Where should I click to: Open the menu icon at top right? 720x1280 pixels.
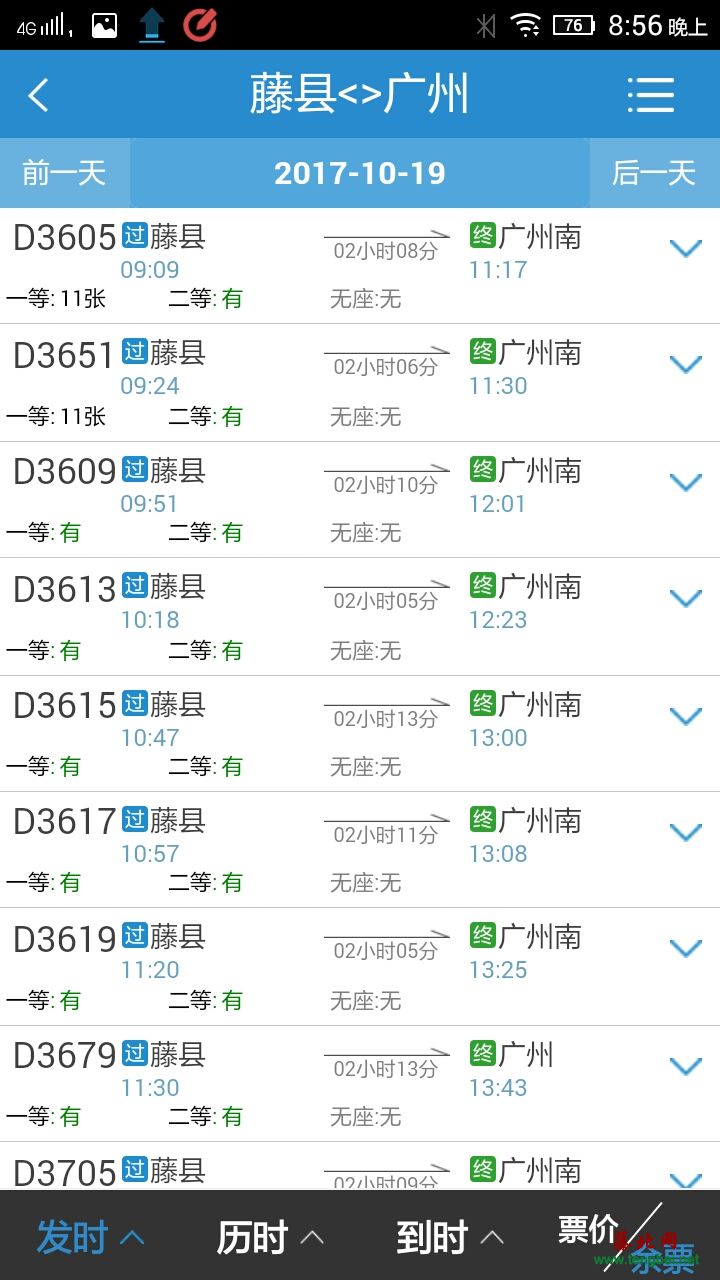coord(651,96)
